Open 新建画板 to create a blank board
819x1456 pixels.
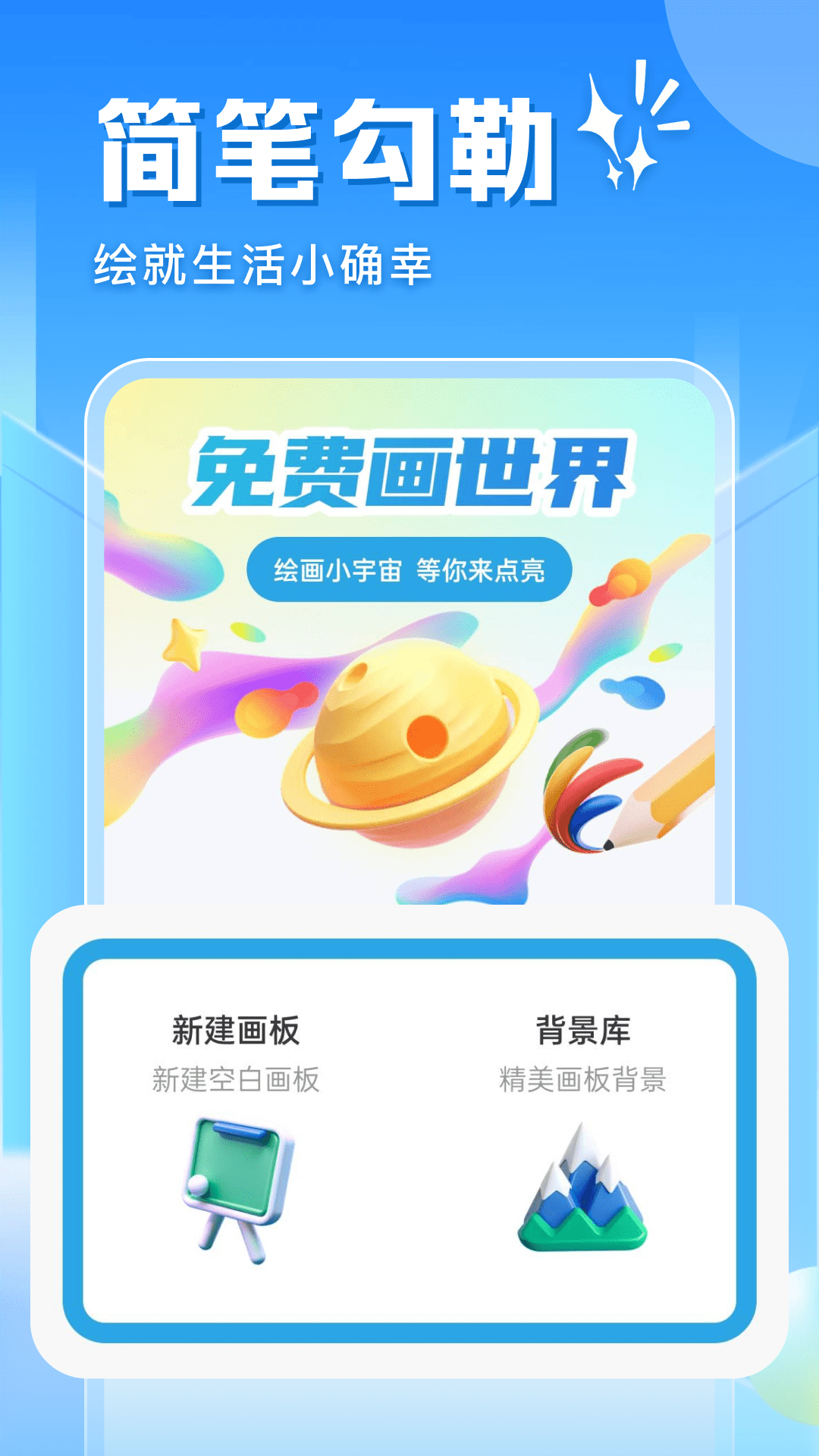234,1028
